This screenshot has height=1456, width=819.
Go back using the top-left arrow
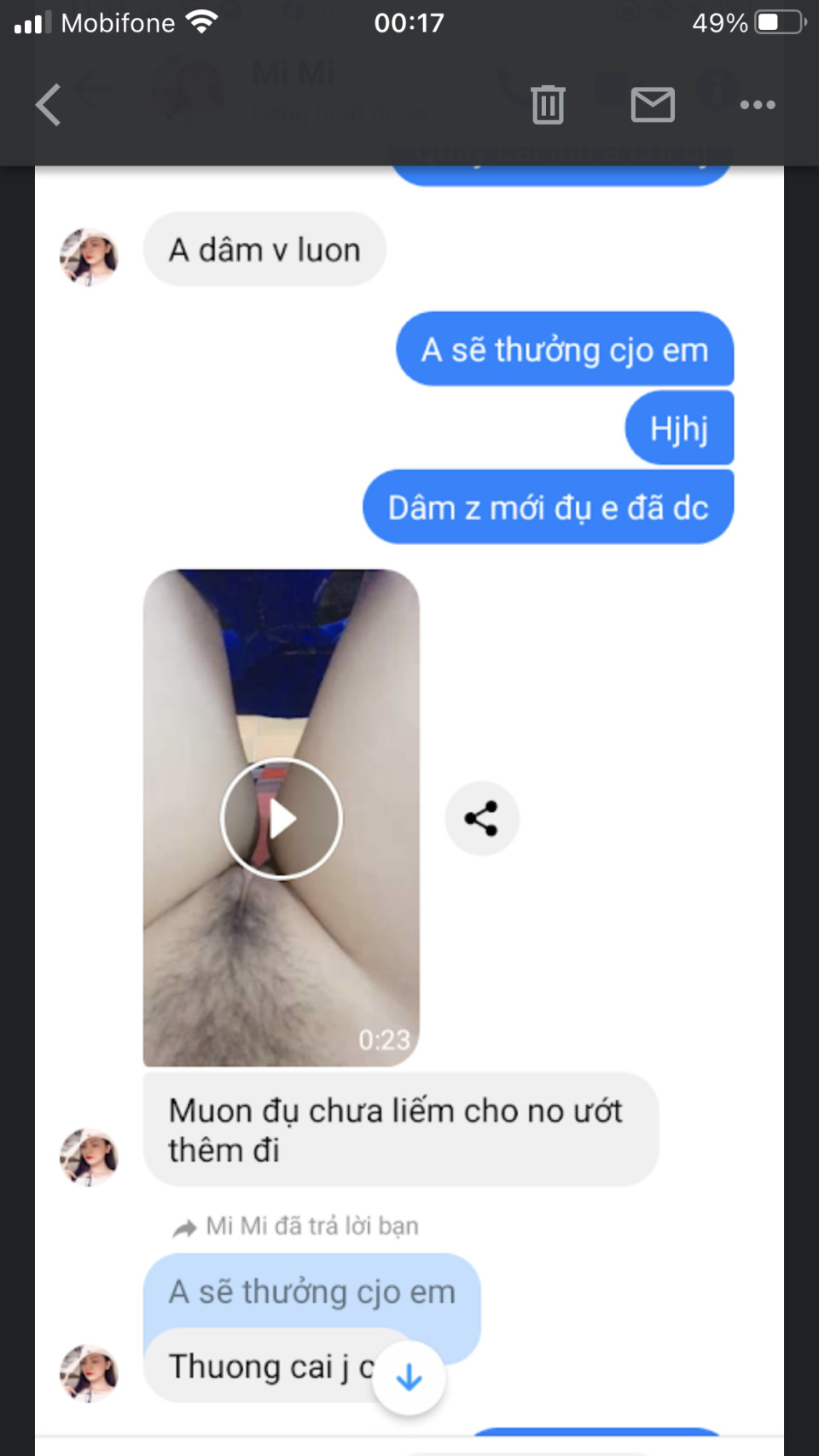coord(49,105)
